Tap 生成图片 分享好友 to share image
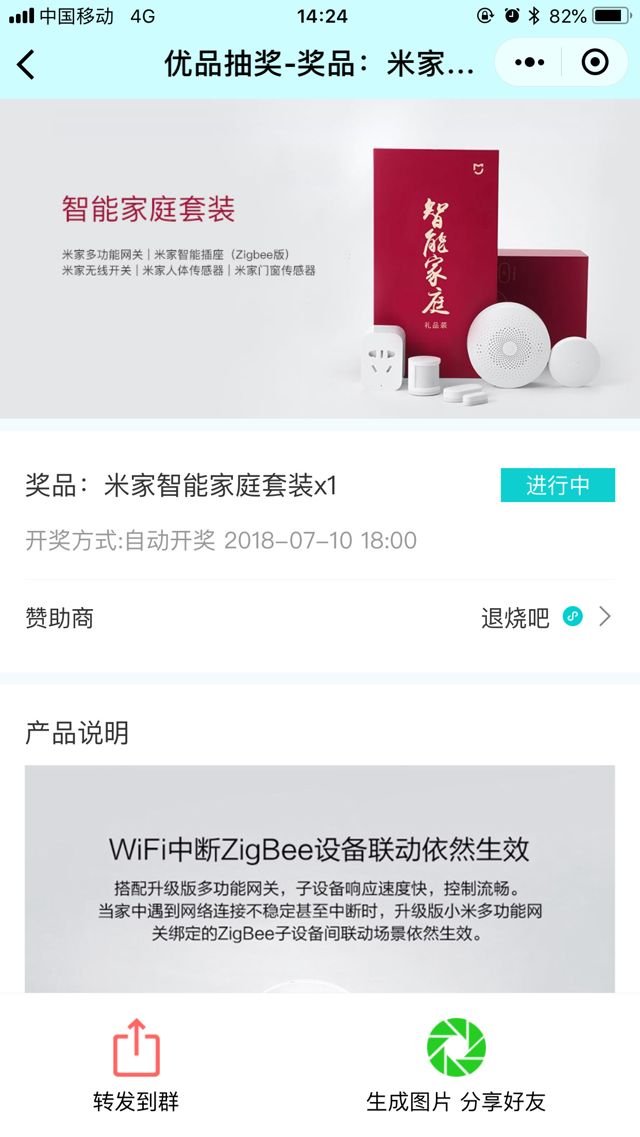This screenshot has width=640, height=1137. [456, 1065]
